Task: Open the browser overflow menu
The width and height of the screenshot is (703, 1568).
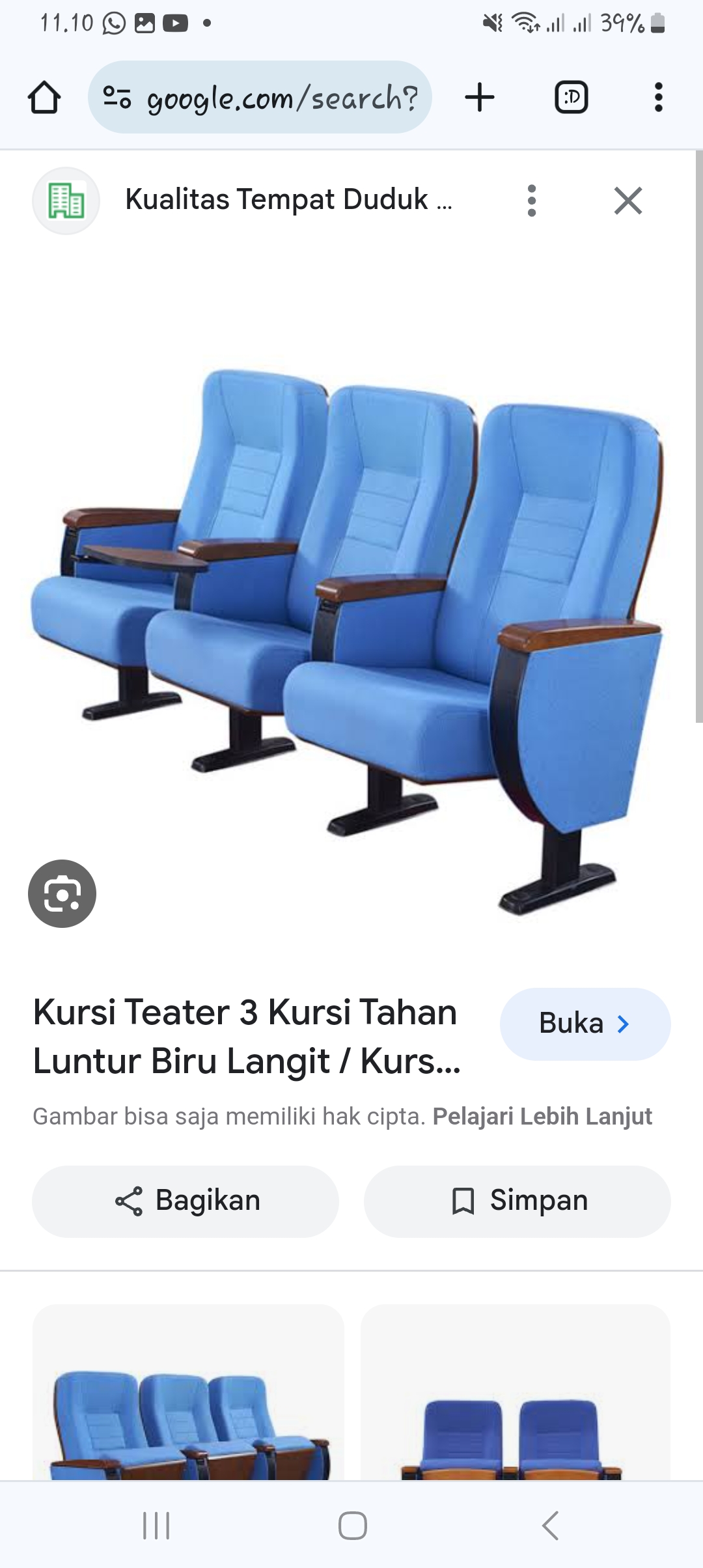Action: (658, 98)
